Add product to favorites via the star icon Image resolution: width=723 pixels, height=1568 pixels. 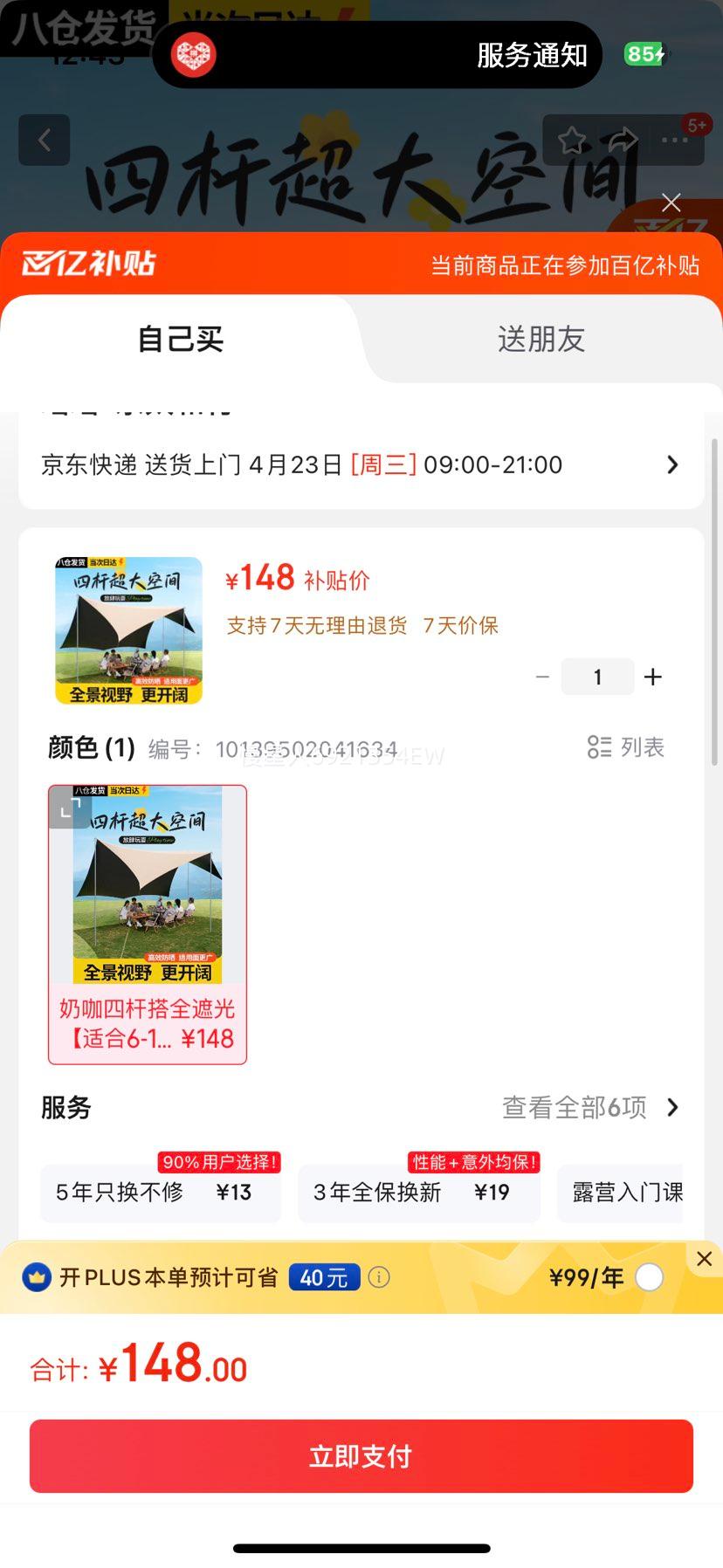coord(573,140)
